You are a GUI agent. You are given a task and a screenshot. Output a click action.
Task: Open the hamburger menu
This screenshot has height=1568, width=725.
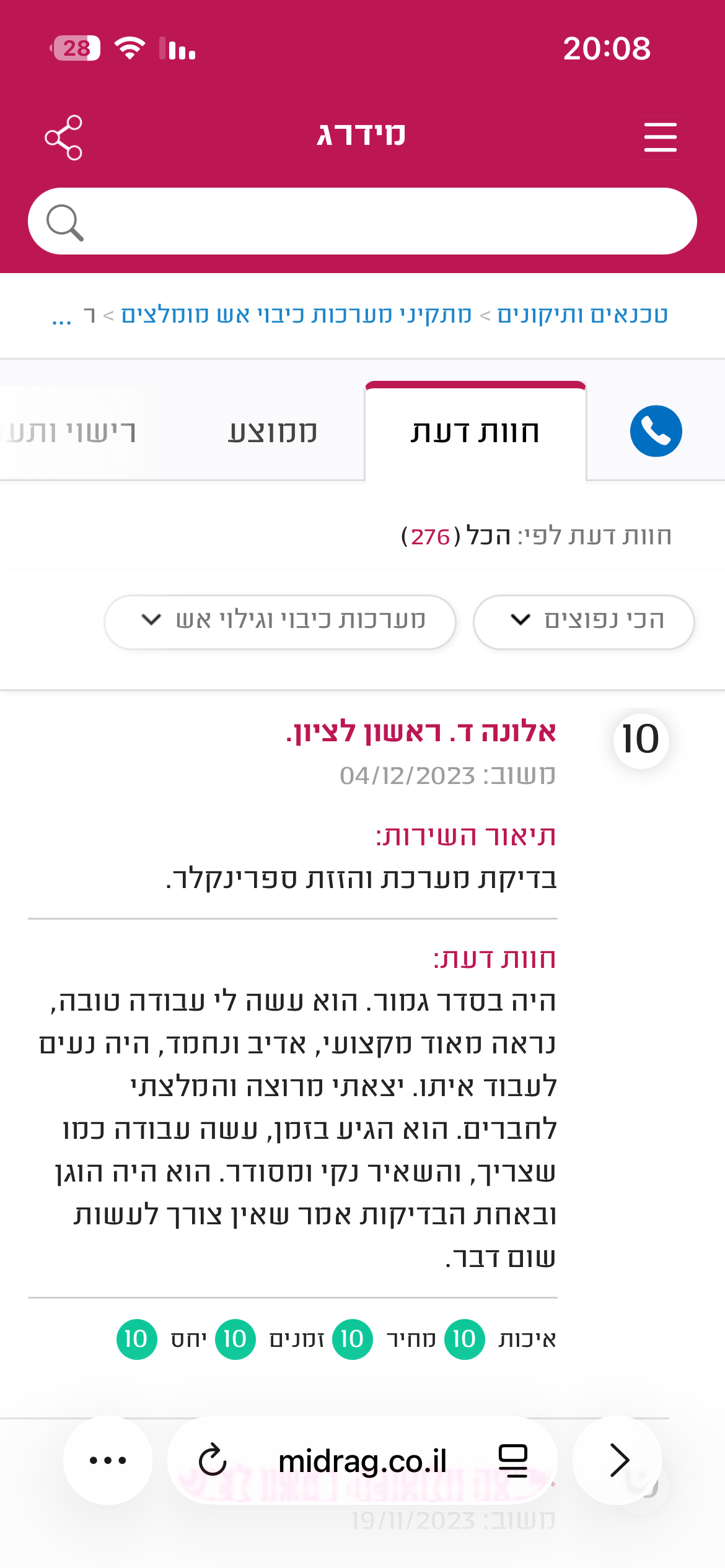pos(660,137)
